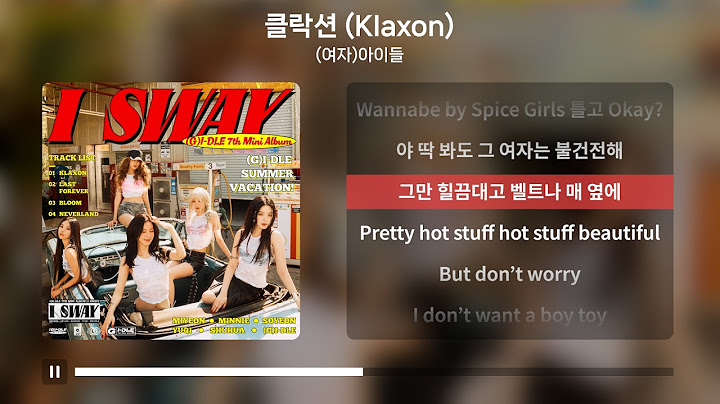Jump to lyric 'Pretty hot stuff hot stuff beautiful'
Screen dimensions: 720x404
point(509,233)
